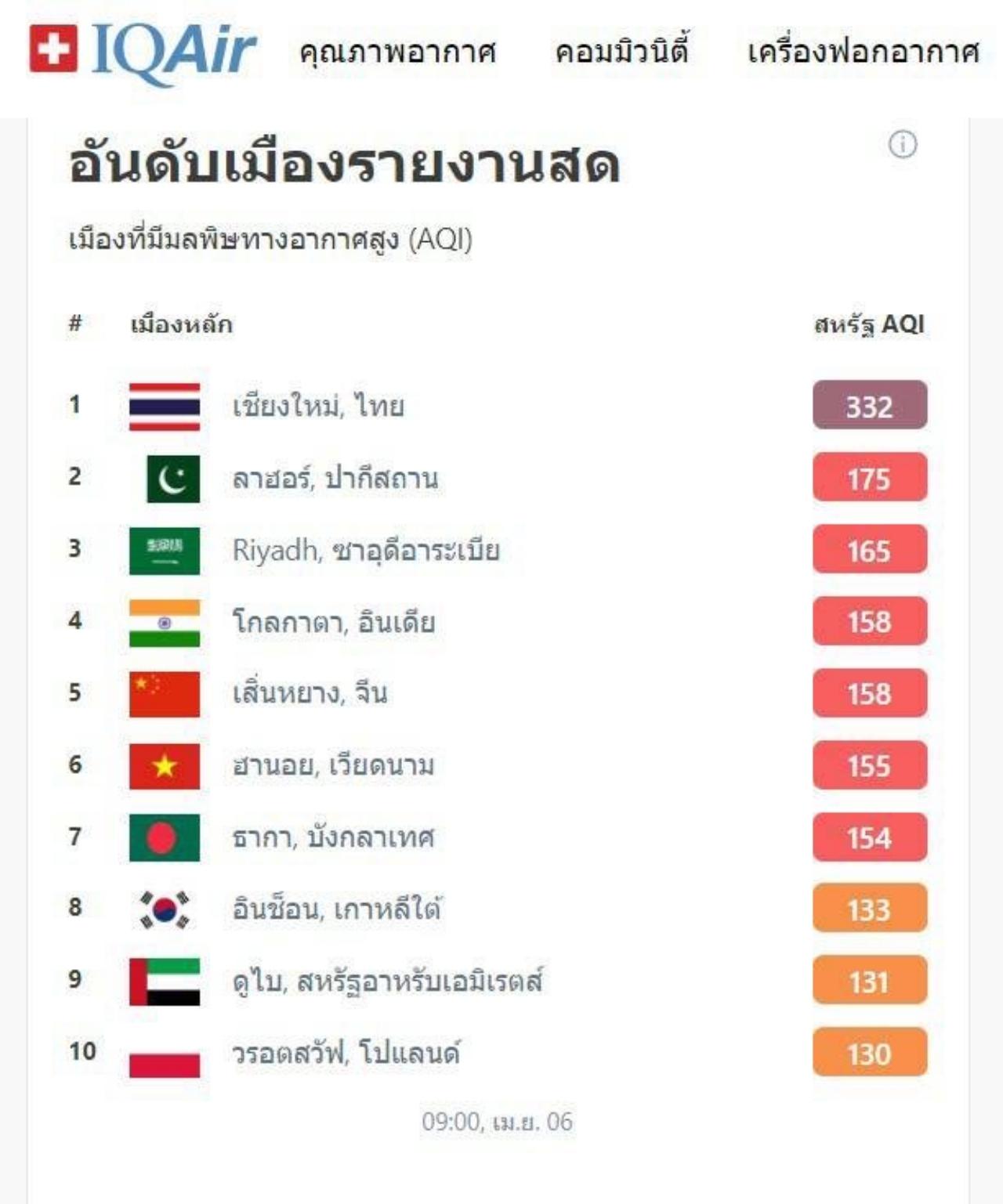This screenshot has width=1003, height=1204.
Task: View ฮานอย, เวียดนาม air quality
Action: pos(333,765)
